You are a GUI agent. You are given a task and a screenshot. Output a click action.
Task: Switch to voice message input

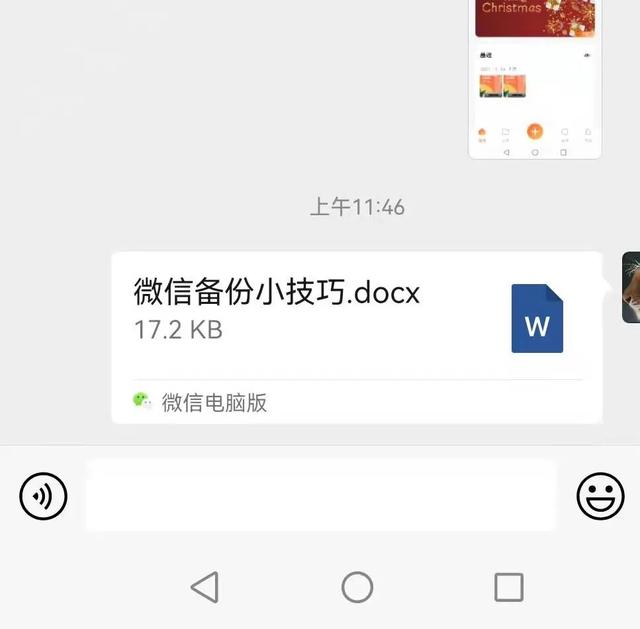(43, 496)
